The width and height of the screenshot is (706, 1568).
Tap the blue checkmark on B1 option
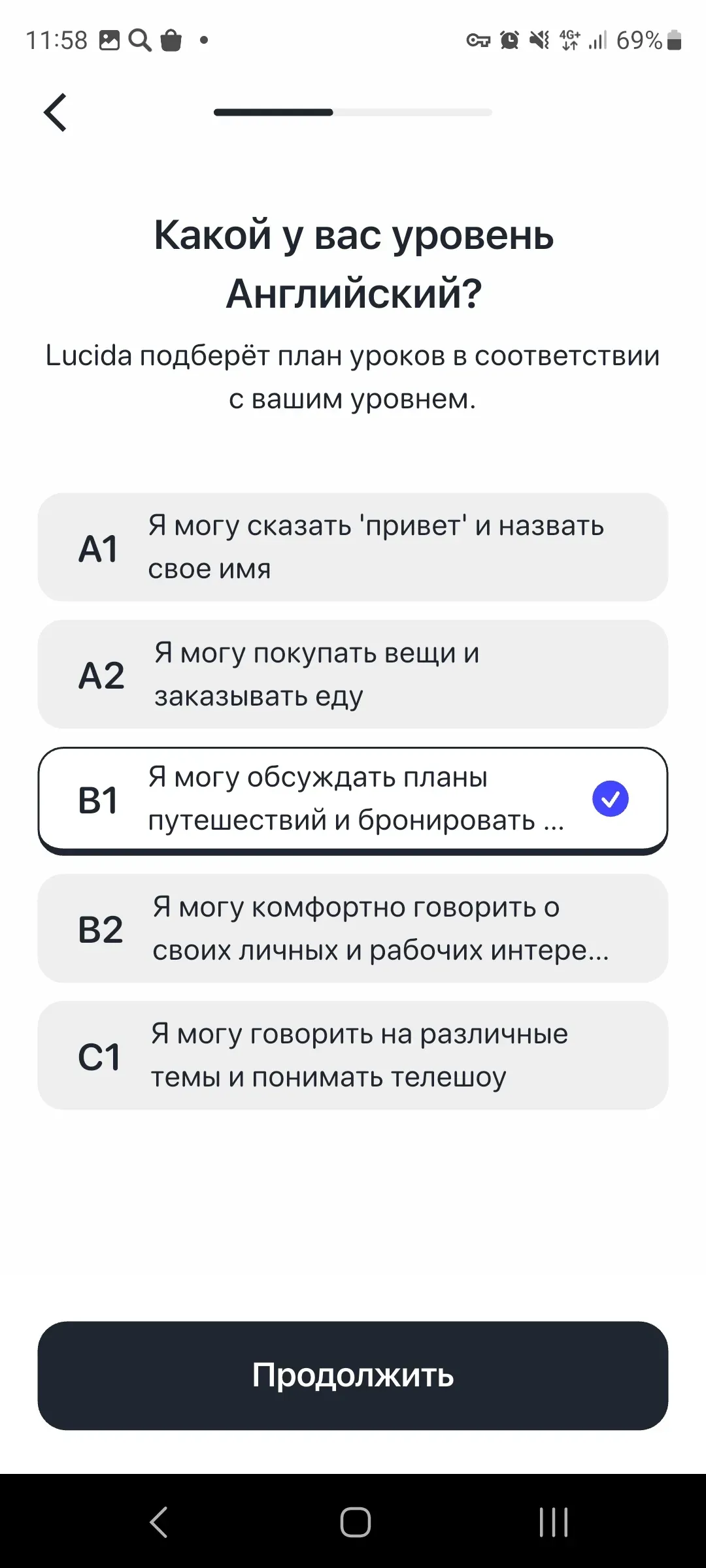pyautogui.click(x=611, y=798)
